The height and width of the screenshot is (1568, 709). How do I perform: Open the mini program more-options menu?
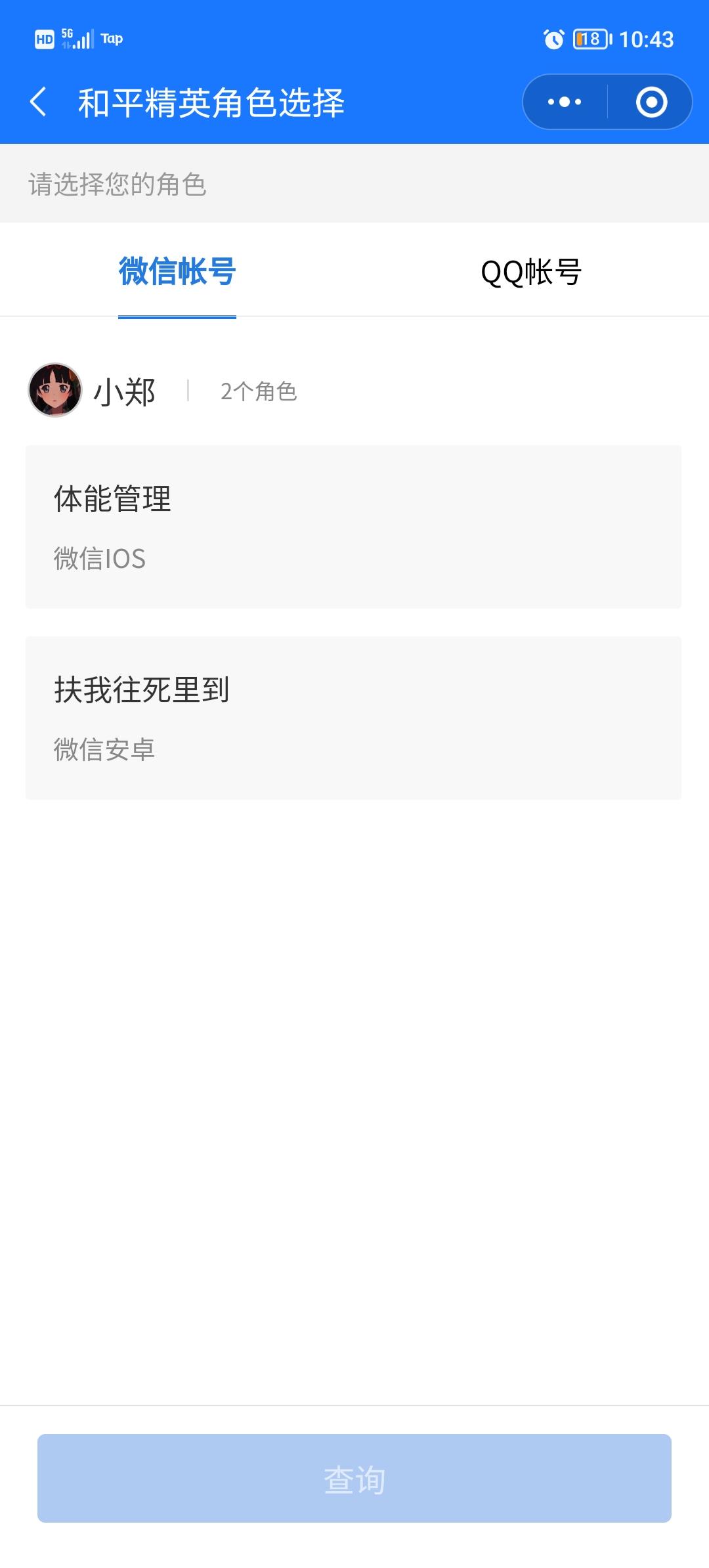[x=565, y=102]
